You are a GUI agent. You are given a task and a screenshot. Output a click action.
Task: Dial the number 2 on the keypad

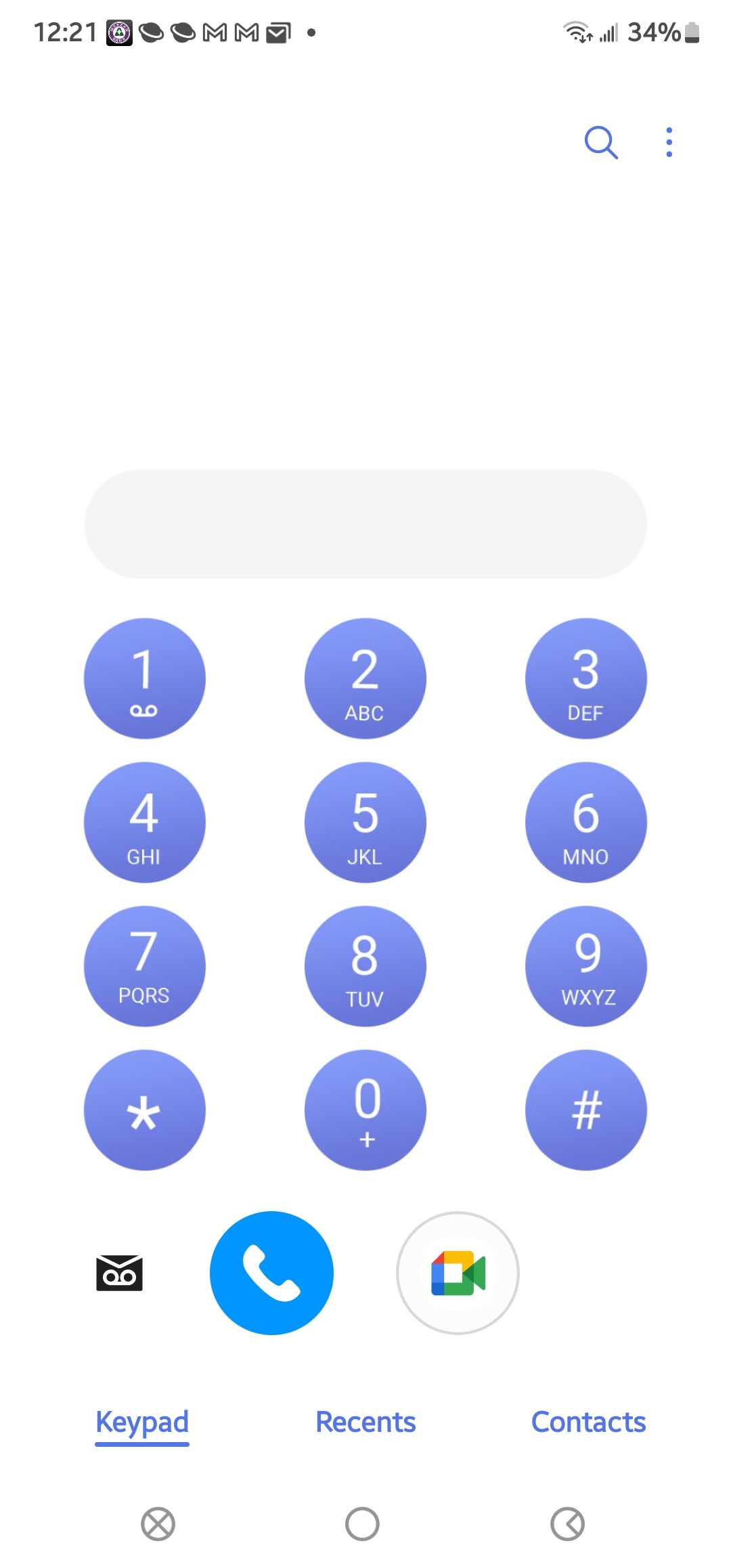point(365,678)
